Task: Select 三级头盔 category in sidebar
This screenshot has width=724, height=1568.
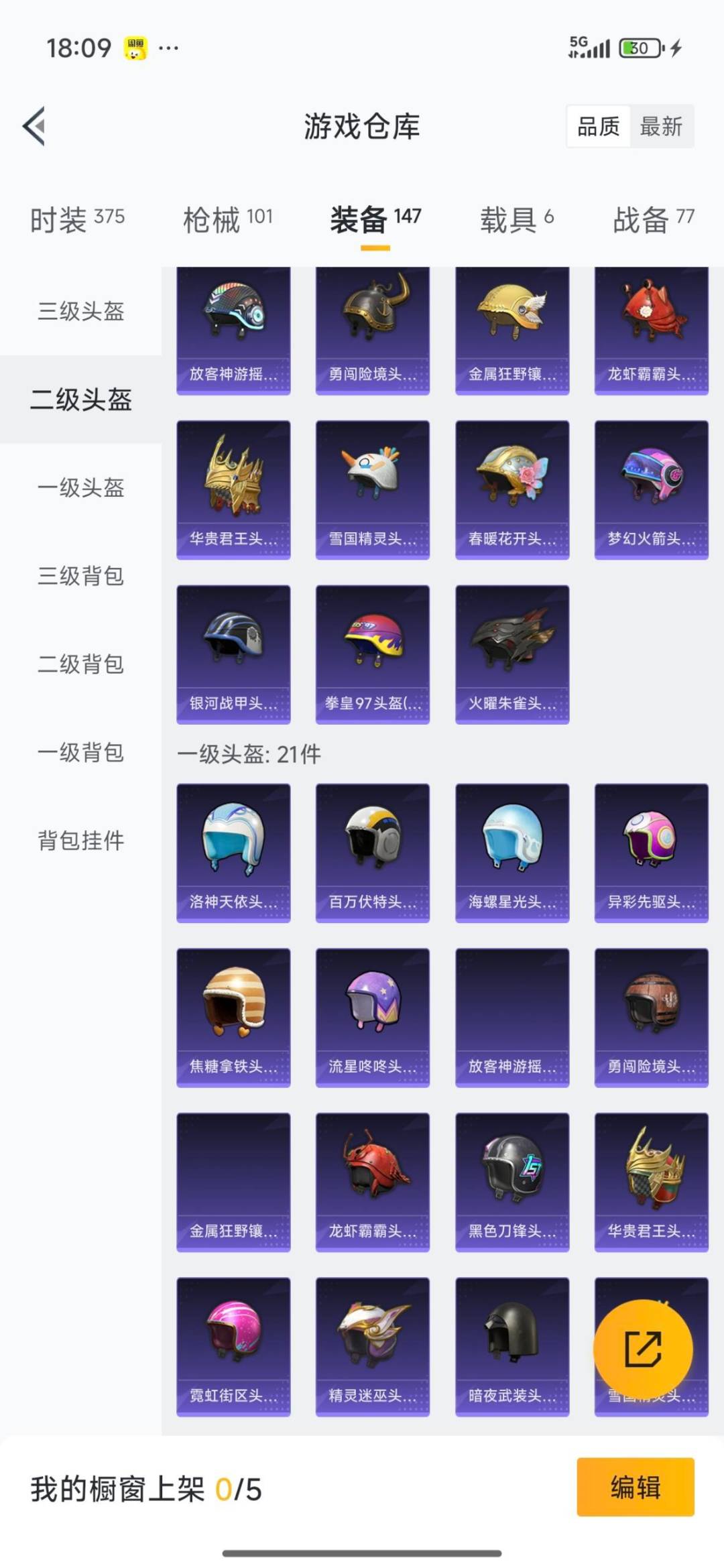Action: click(x=79, y=312)
